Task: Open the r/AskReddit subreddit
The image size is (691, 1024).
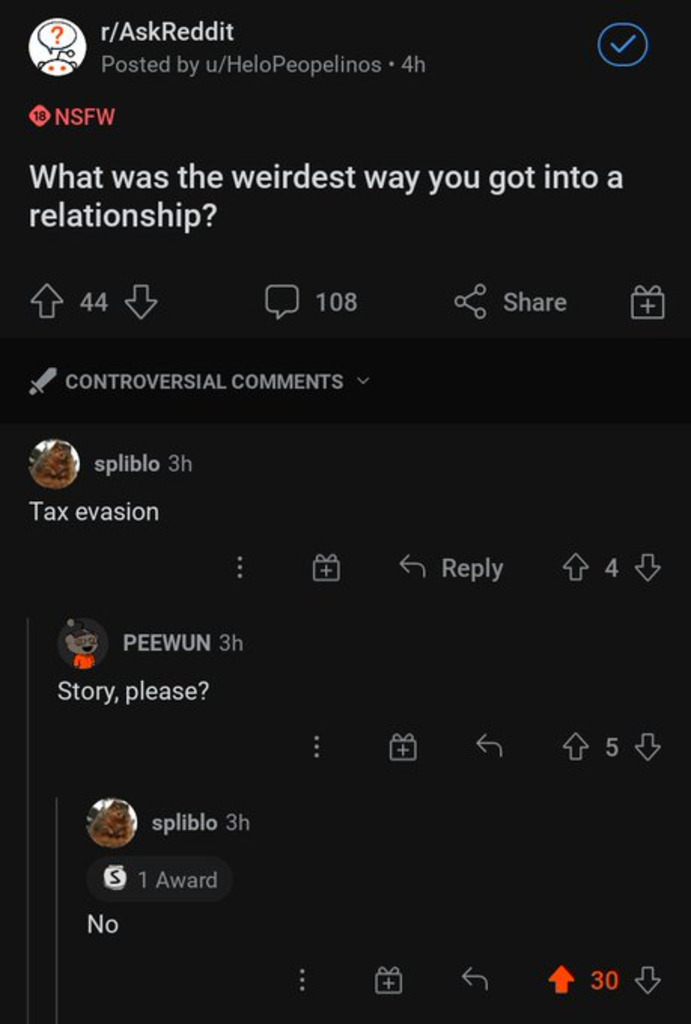Action: click(x=167, y=33)
